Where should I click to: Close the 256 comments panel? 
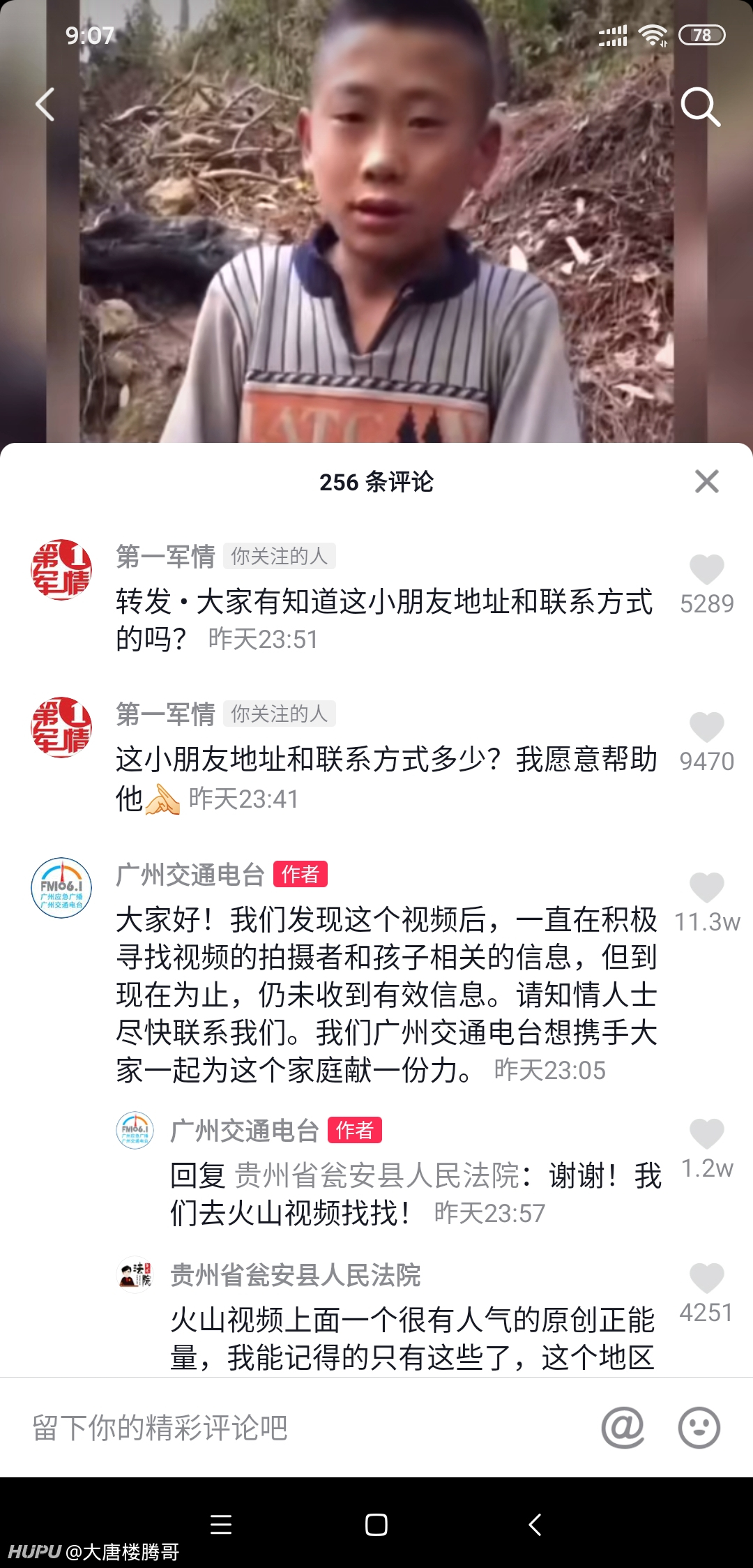coord(706,481)
